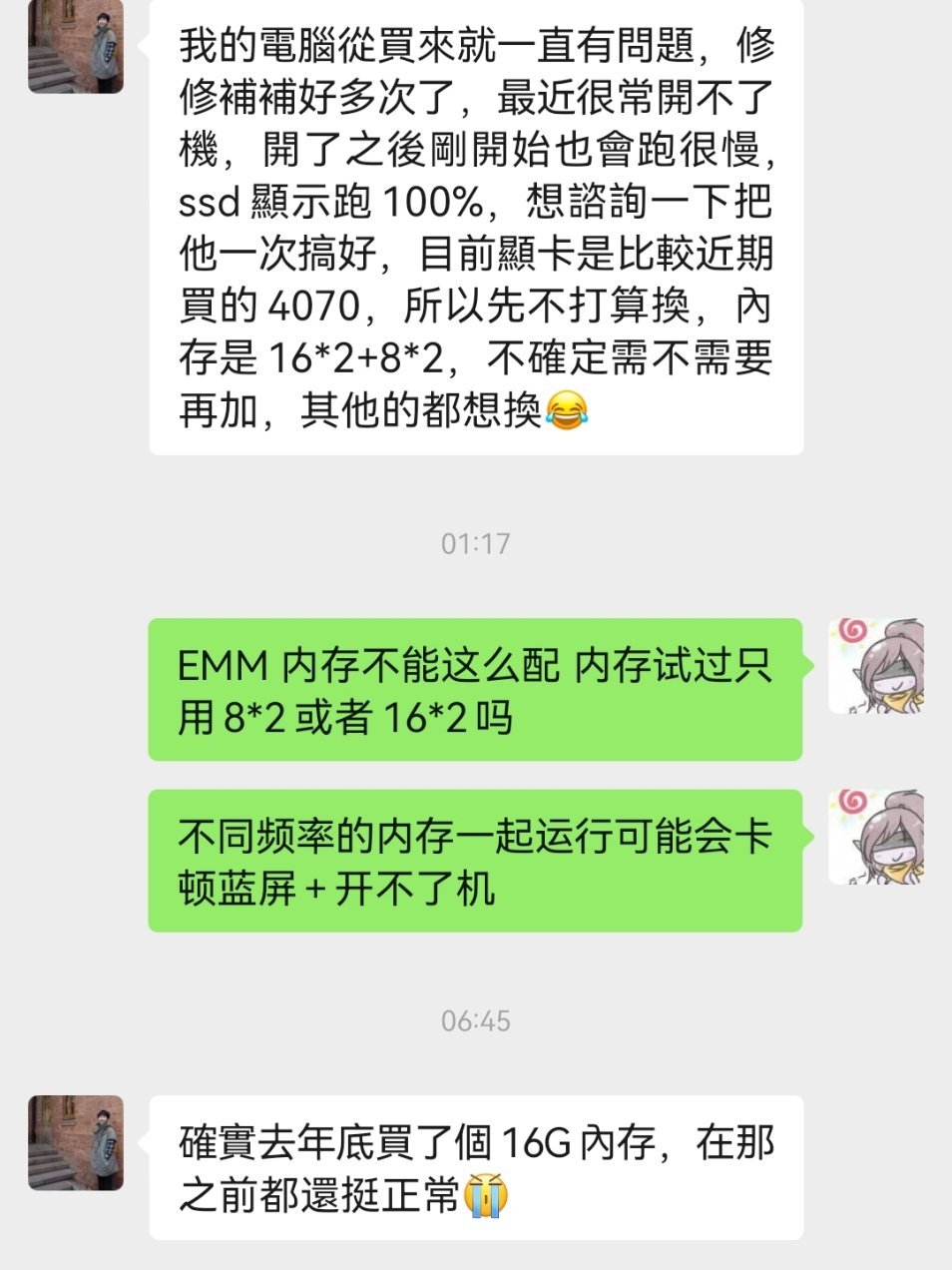Tap the white bubble mentioning 16G 內存
The width and height of the screenshot is (952, 1270).
[x=479, y=1163]
